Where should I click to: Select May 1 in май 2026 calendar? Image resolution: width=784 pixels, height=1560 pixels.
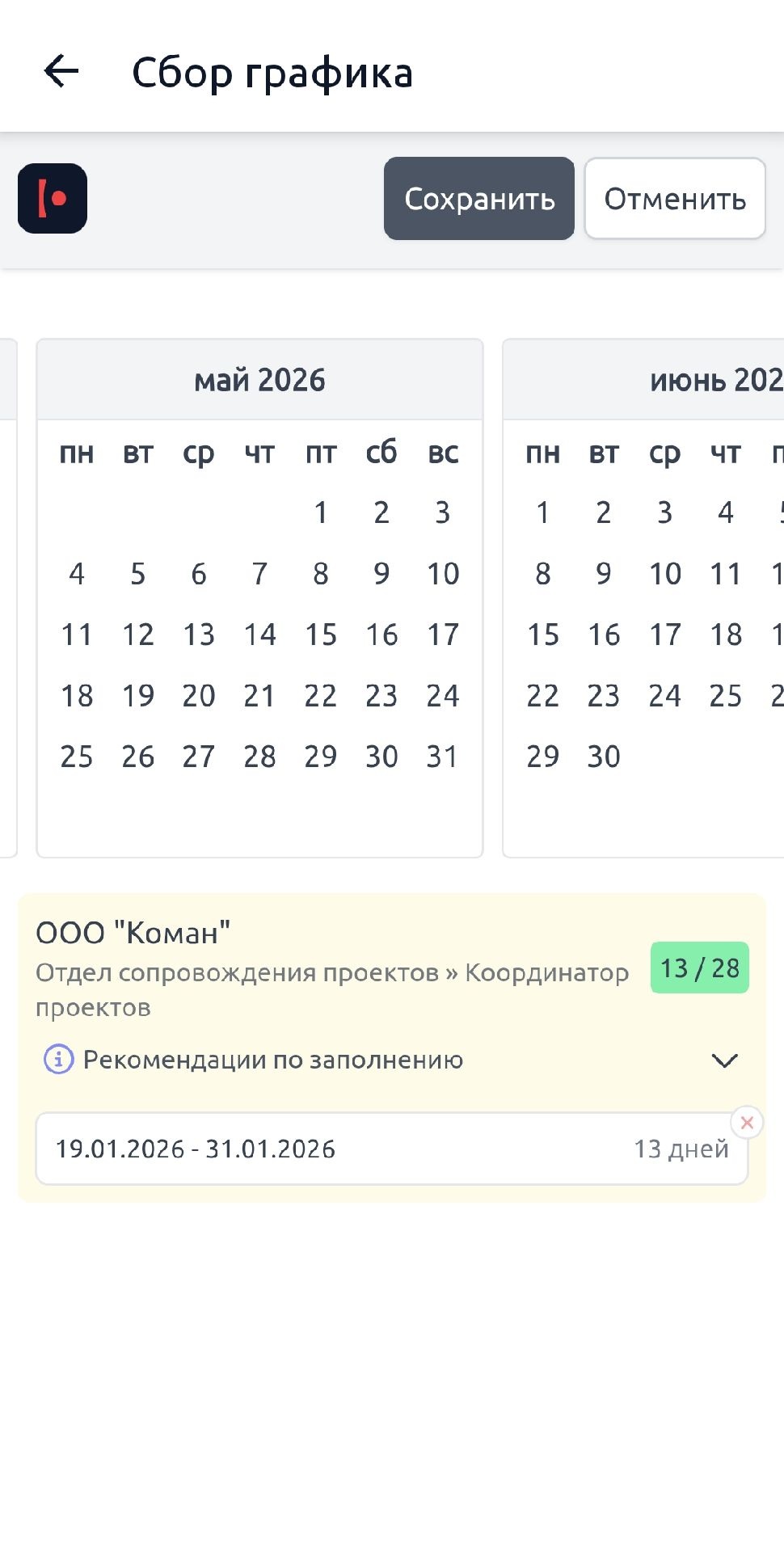point(321,512)
